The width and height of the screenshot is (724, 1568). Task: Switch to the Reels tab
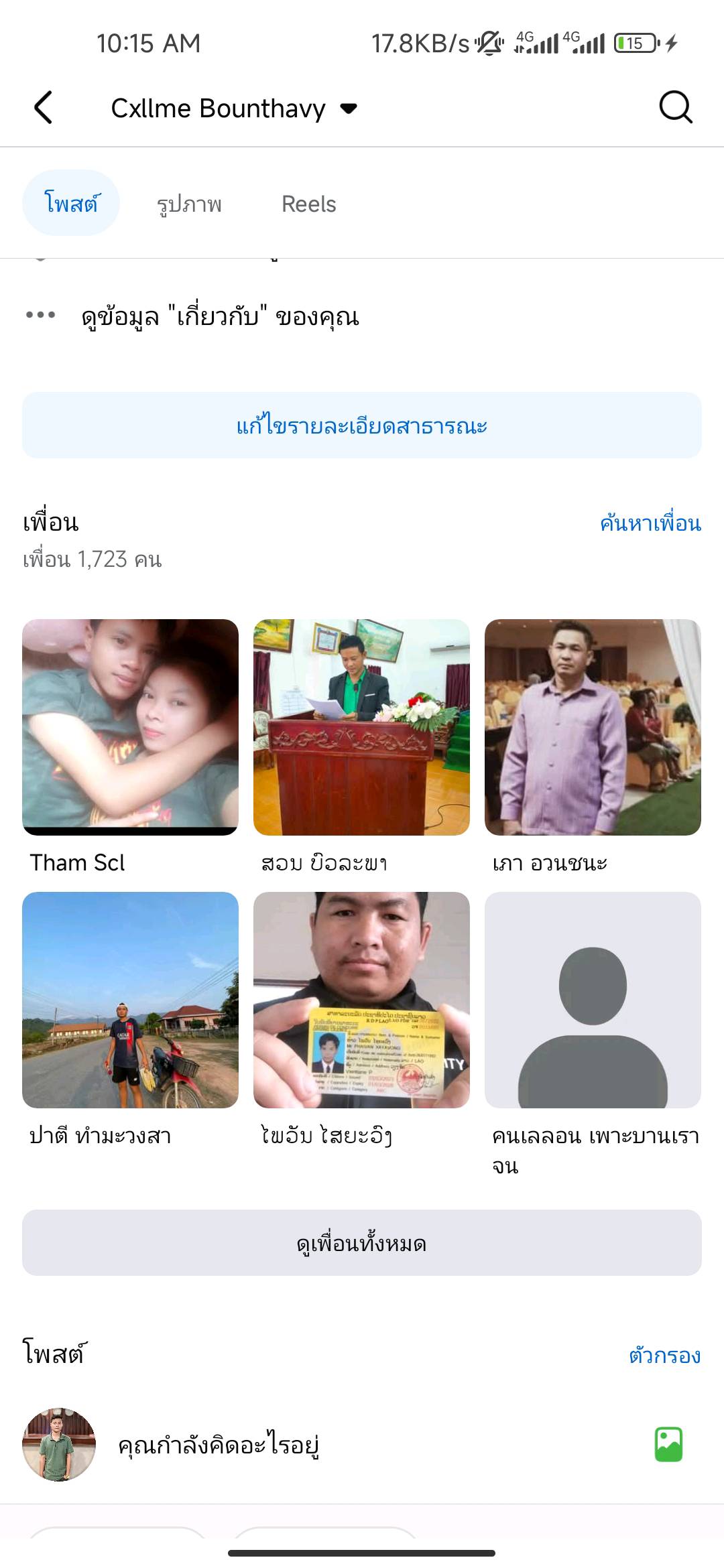(308, 204)
